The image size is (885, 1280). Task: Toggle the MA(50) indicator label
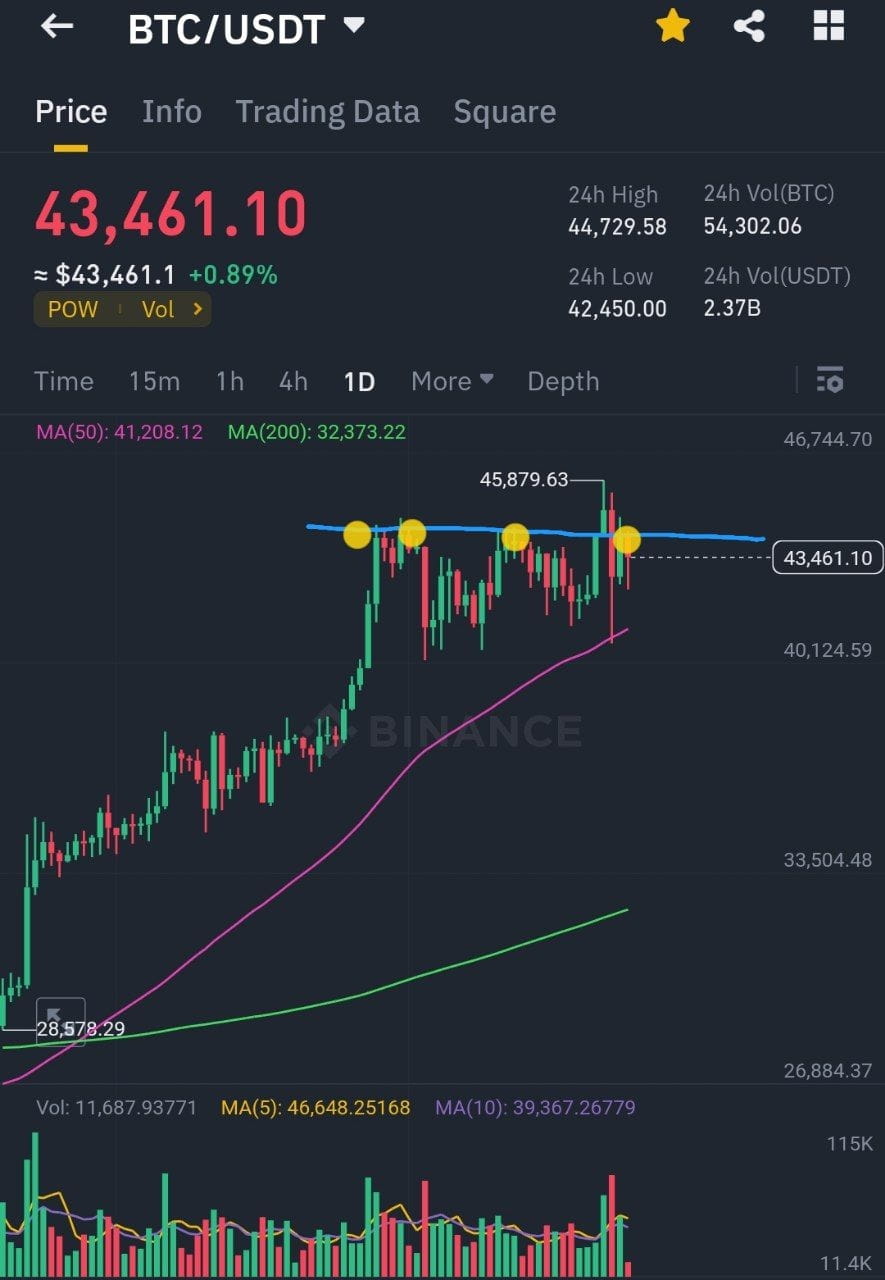click(x=118, y=432)
